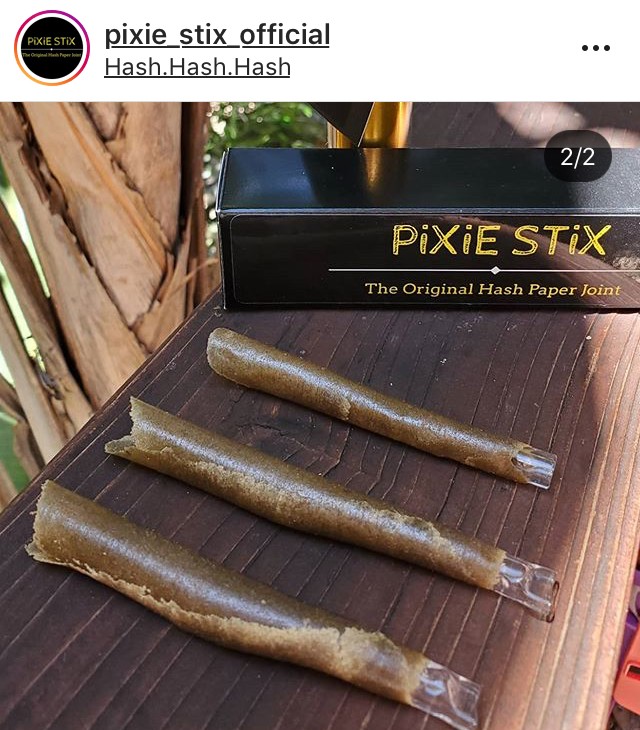Open the pixie_stix_official username link
This screenshot has height=730, width=640.
pyautogui.click(x=217, y=35)
